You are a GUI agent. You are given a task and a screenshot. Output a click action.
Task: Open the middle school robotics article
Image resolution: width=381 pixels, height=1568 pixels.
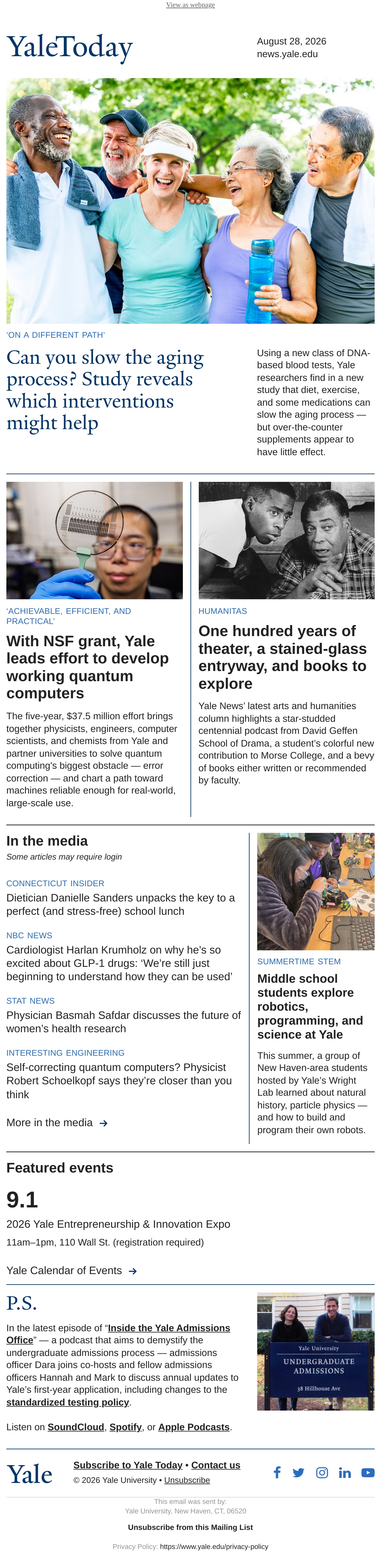pyautogui.click(x=310, y=1006)
